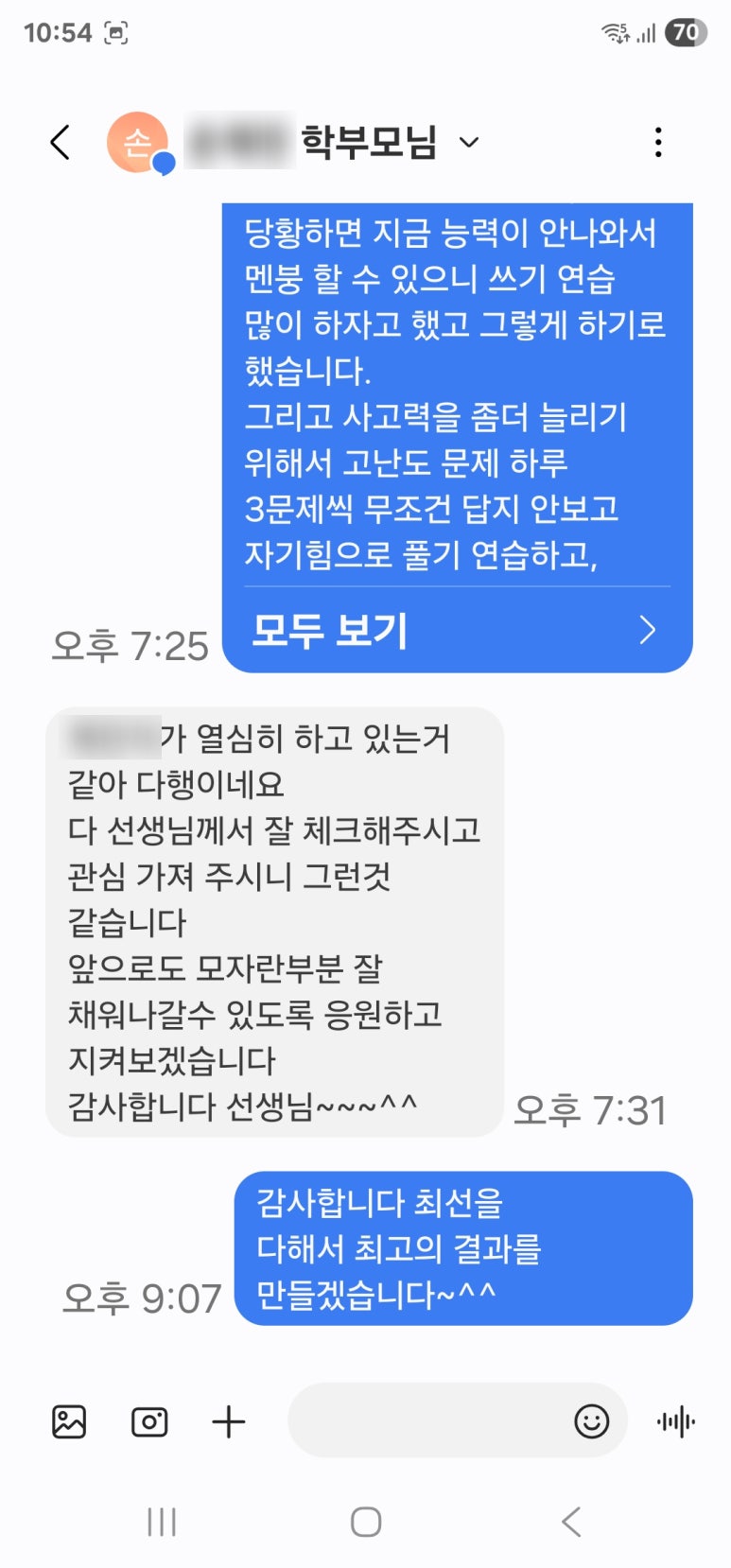Focus the message text input field
The width and height of the screenshot is (731, 1568).
(x=426, y=1420)
